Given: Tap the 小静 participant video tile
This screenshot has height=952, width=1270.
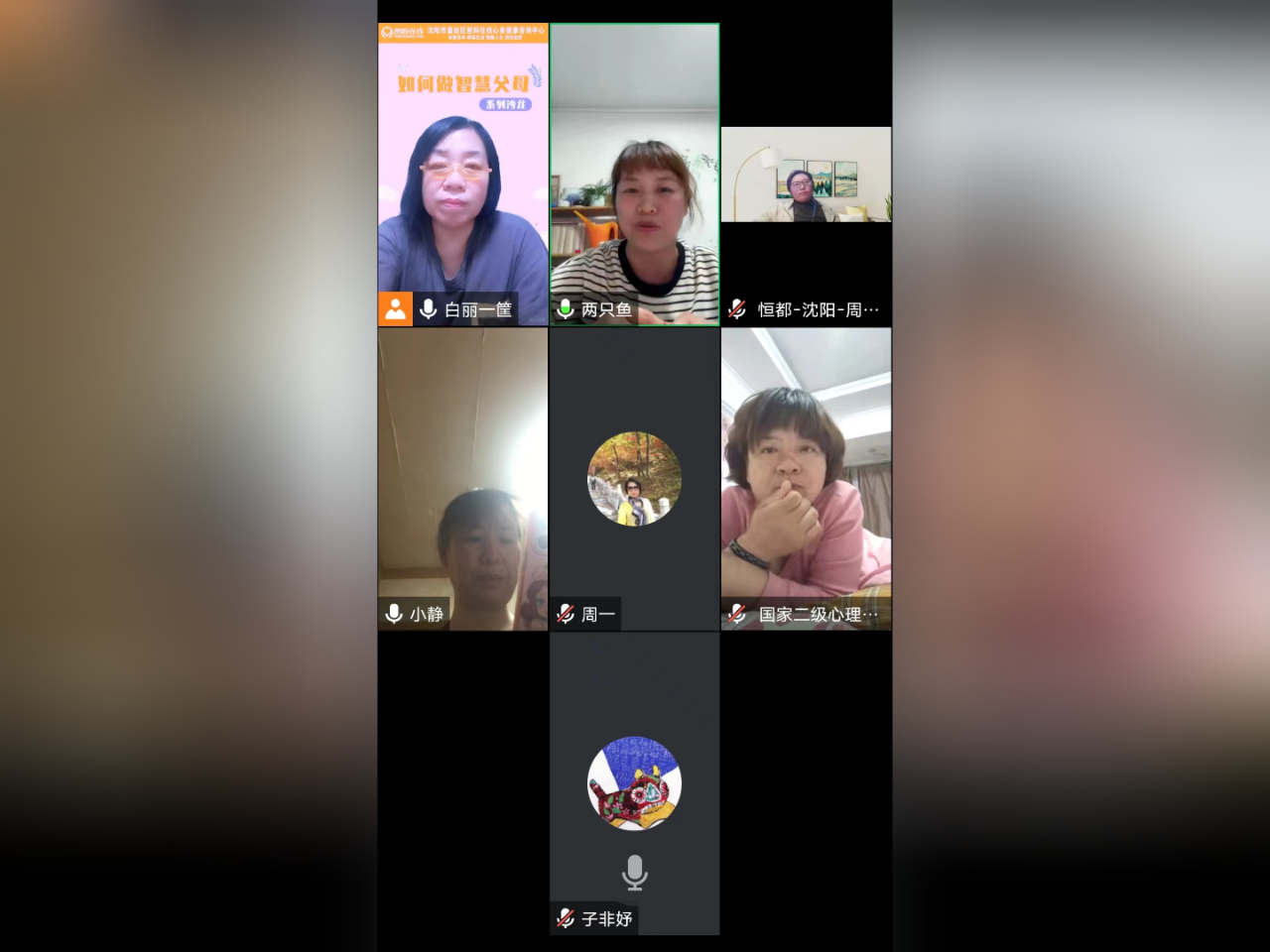Looking at the screenshot, I should point(462,479).
